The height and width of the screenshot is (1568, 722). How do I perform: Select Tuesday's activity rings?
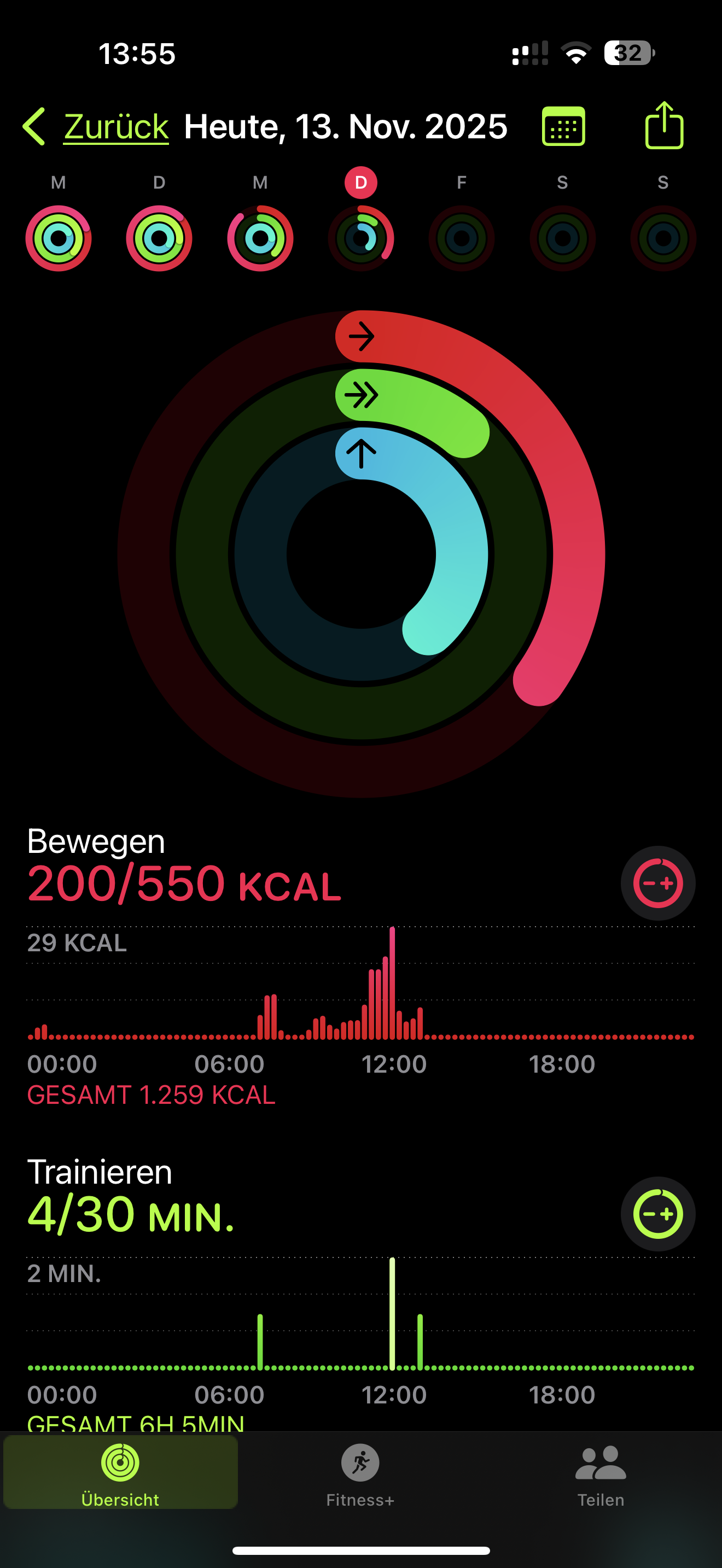click(159, 238)
